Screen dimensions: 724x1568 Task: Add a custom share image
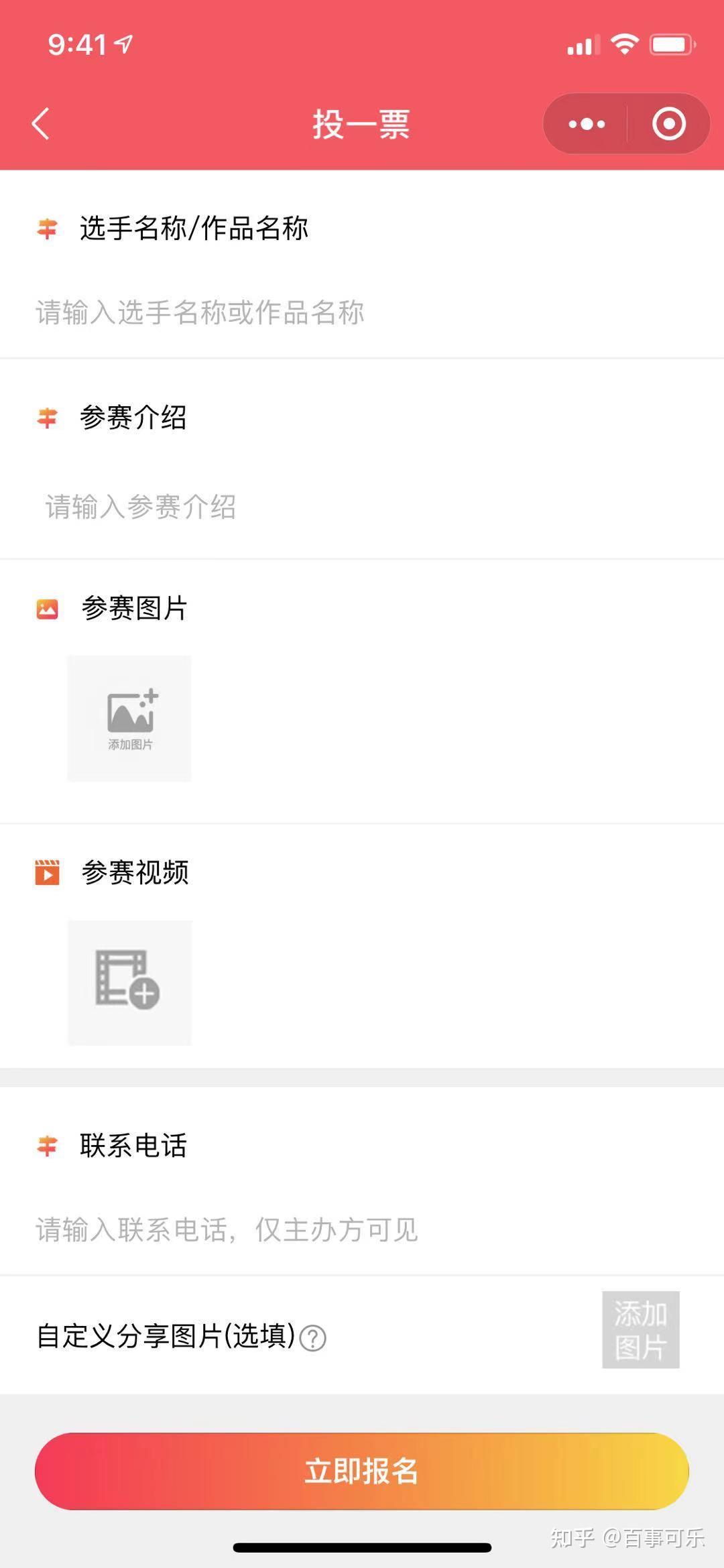click(640, 1329)
